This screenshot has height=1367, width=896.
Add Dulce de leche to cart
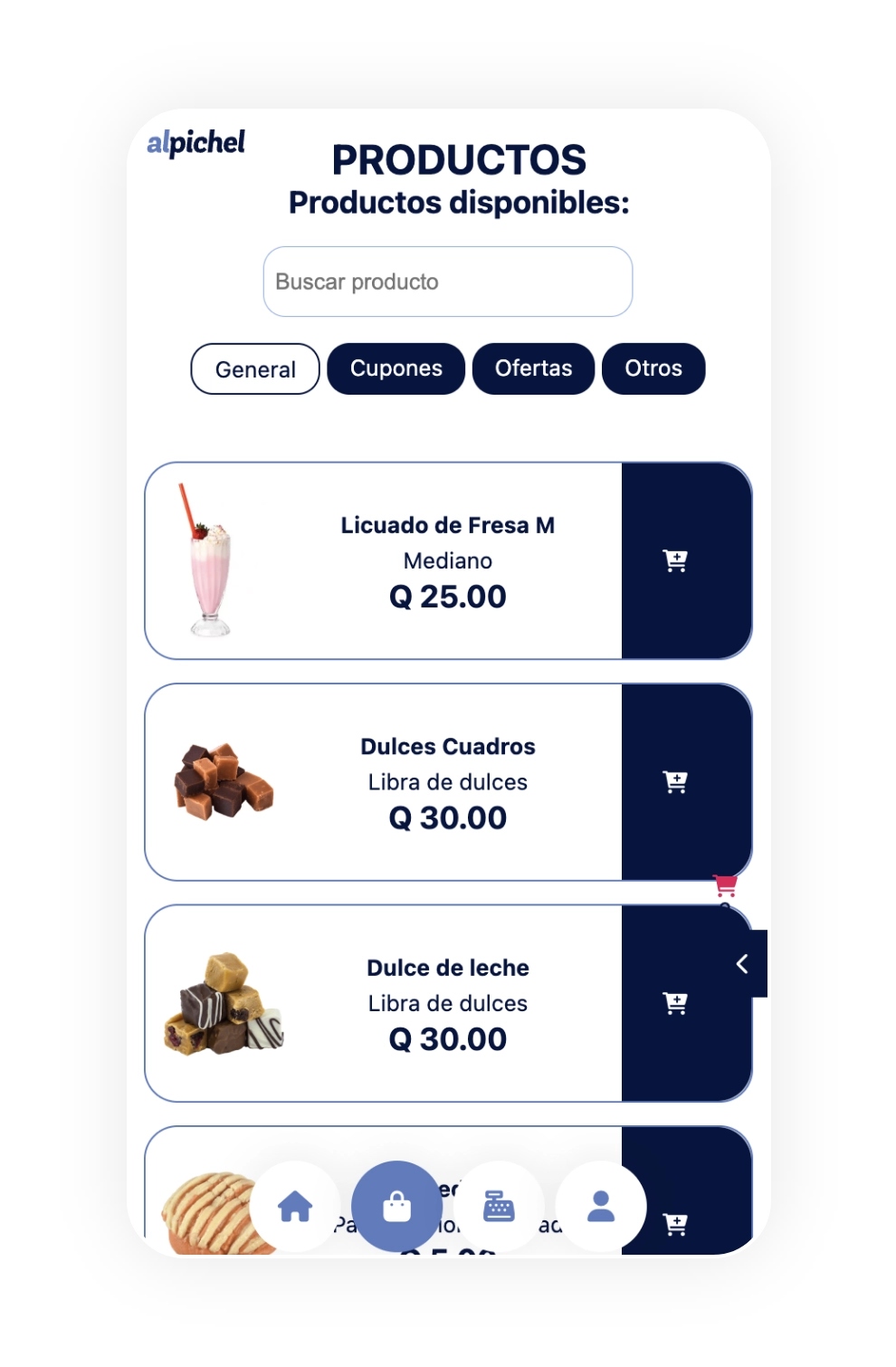coord(676,1003)
